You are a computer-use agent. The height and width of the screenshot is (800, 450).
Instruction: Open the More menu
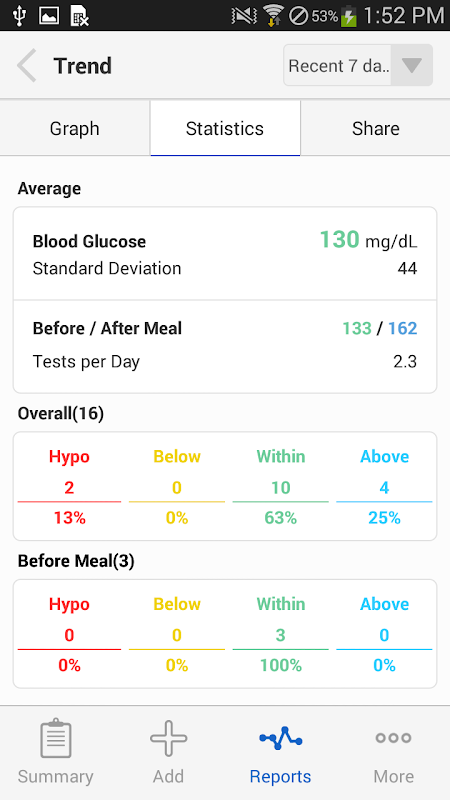click(x=393, y=753)
